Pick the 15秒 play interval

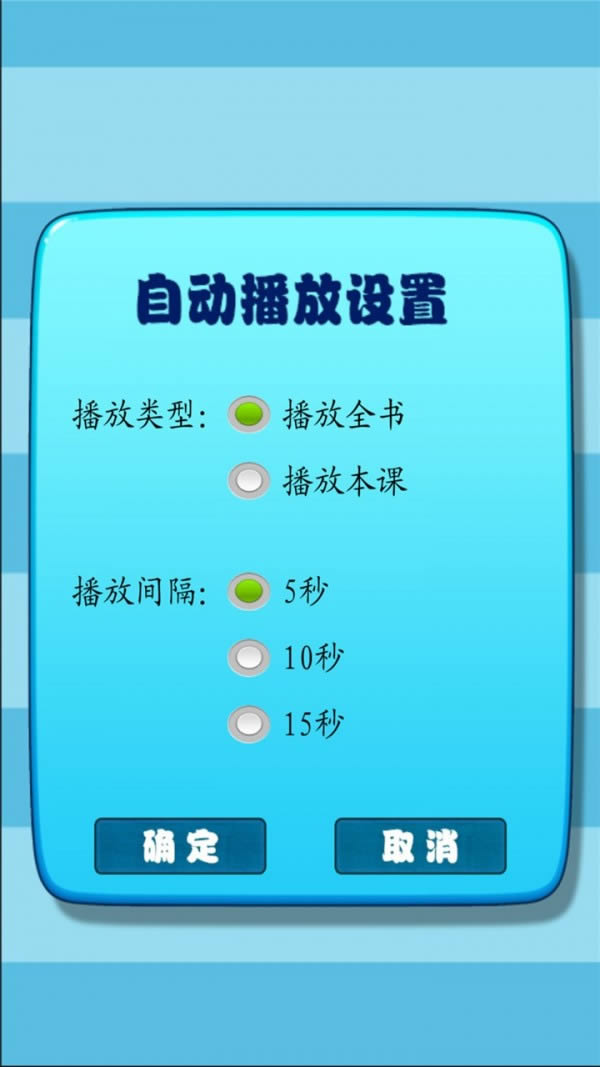coord(249,724)
